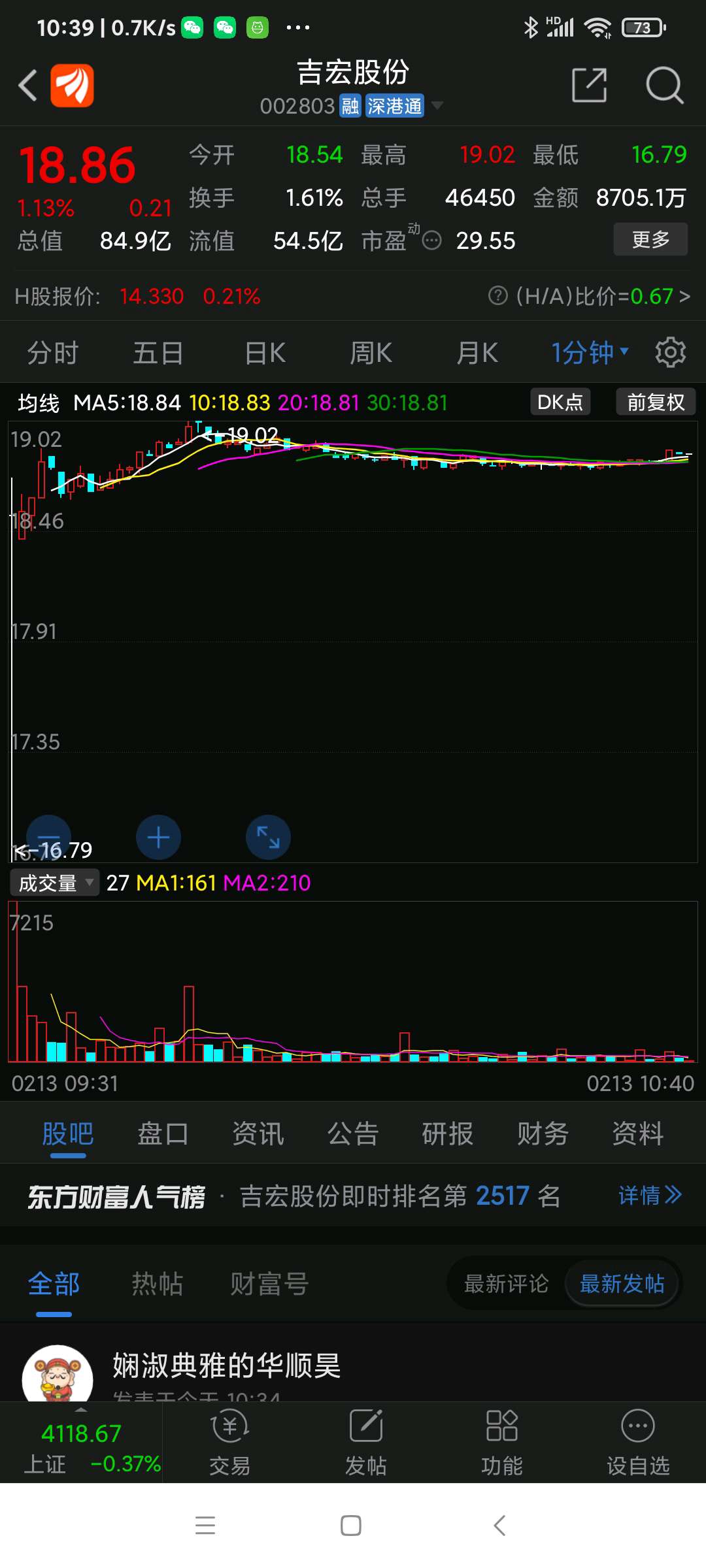Expand the 1分钟 period dropdown
Viewport: 706px width, 1568px height.
pyautogui.click(x=590, y=353)
